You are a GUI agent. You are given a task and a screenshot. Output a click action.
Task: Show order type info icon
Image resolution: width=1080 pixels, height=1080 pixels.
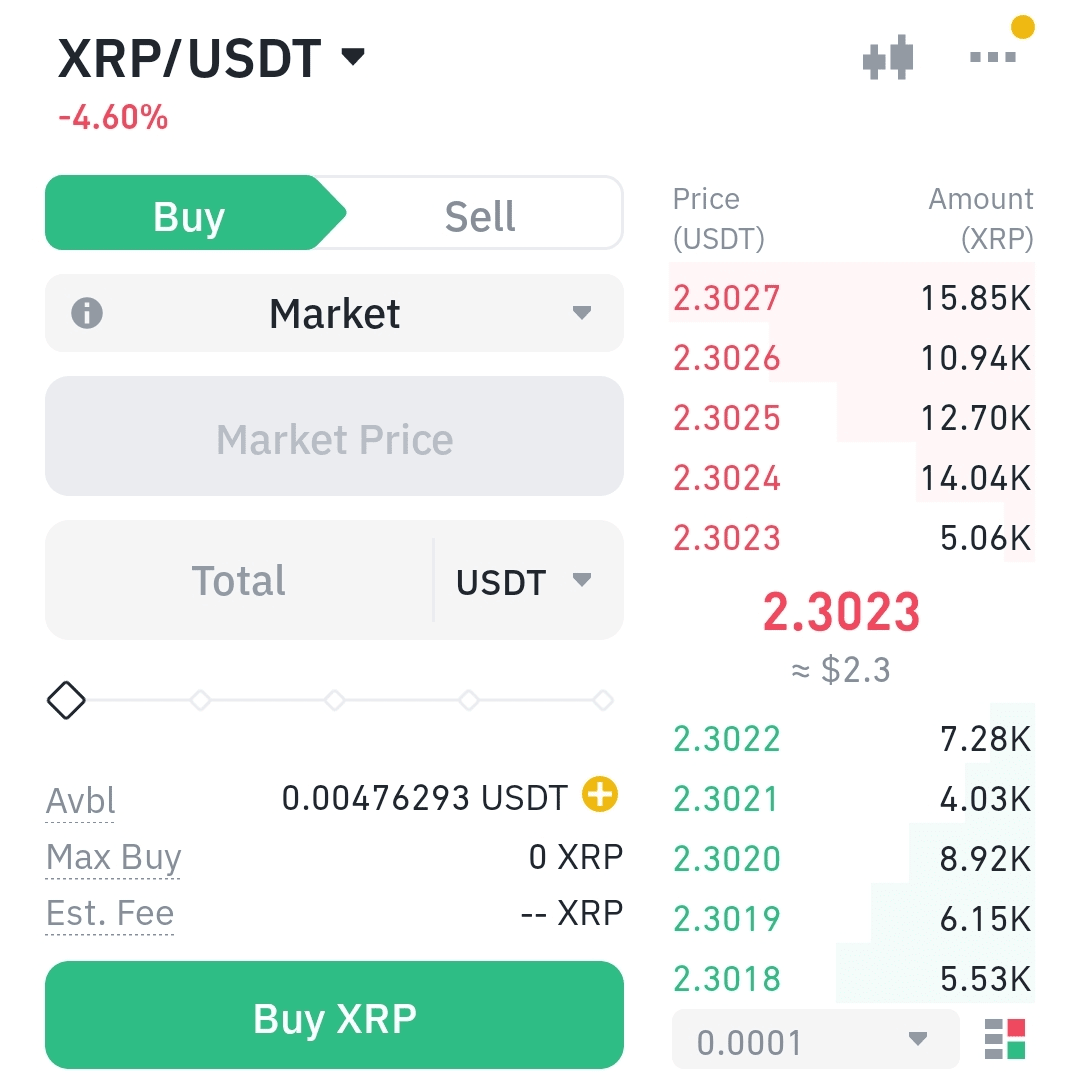click(87, 313)
